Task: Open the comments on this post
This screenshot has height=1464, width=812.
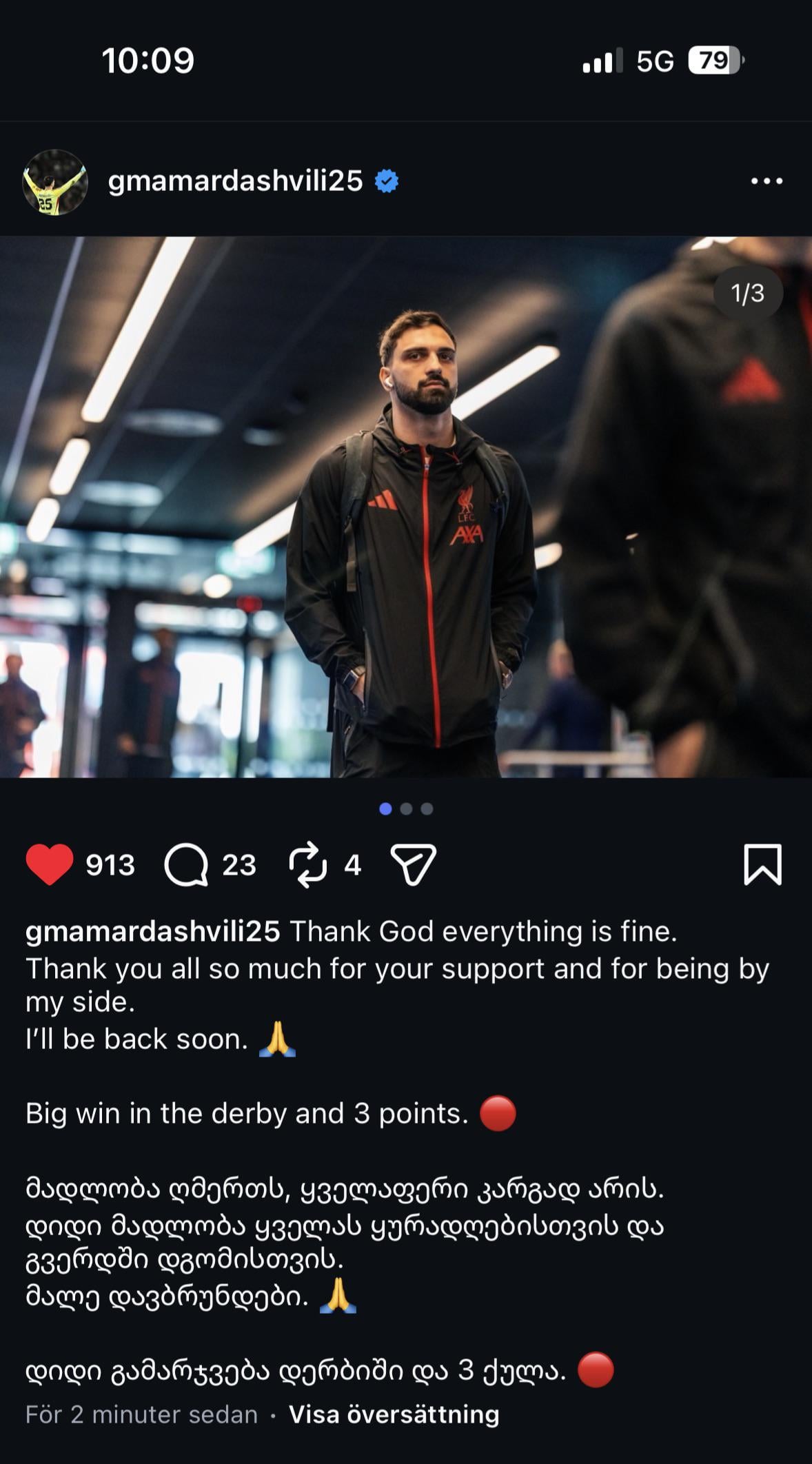Action: tap(186, 864)
